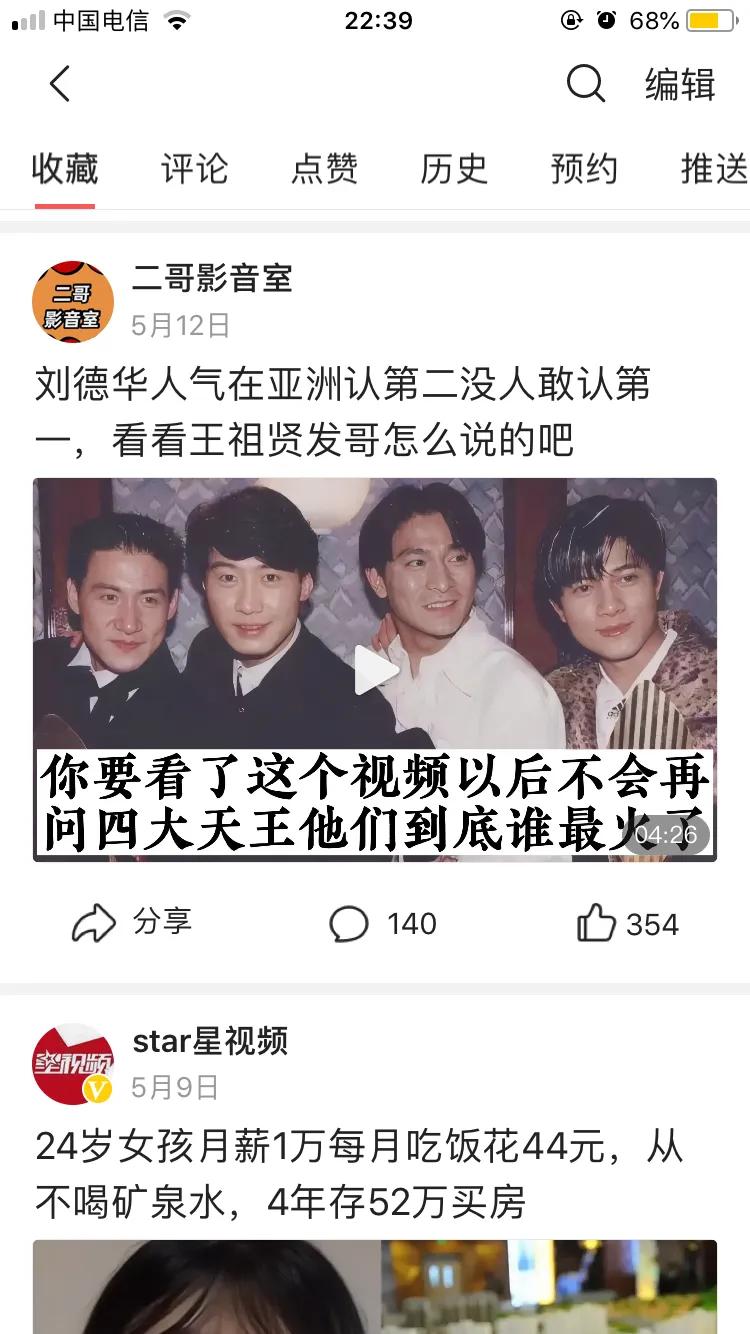Open the 历史 history tab
Image resolution: width=750 pixels, height=1334 pixels.
454,168
